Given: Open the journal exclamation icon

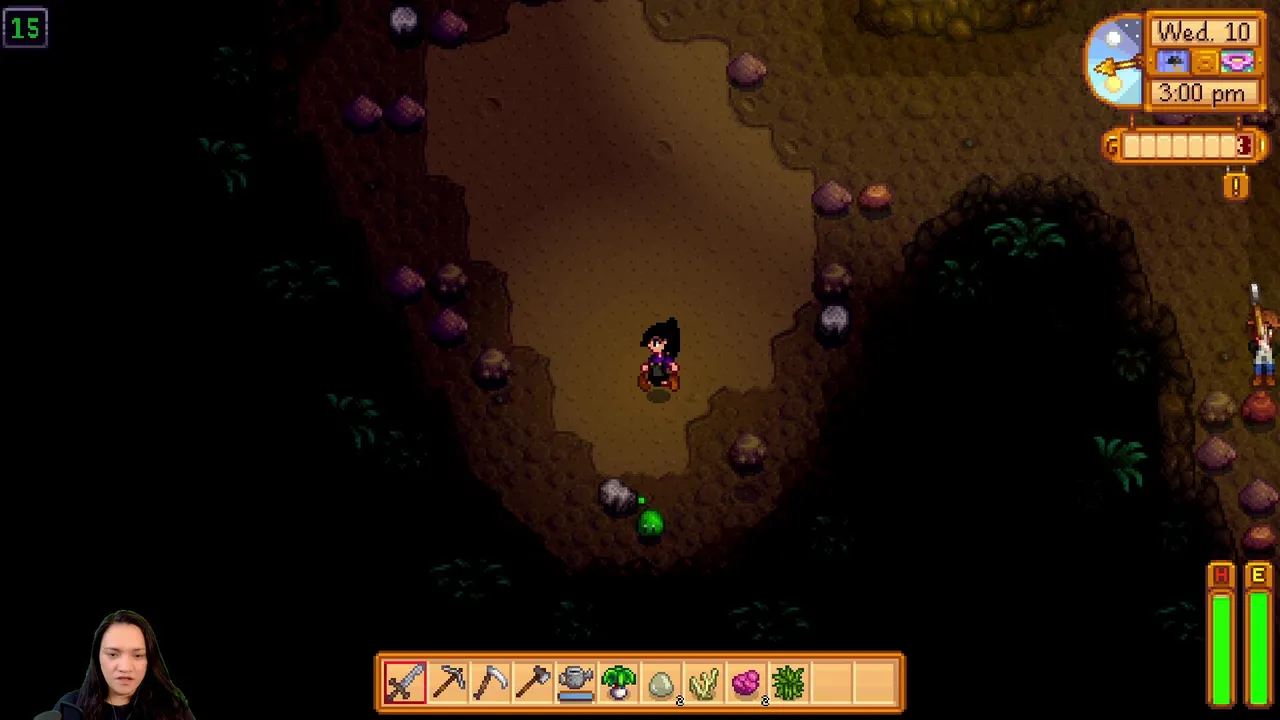Looking at the screenshot, I should click(1236, 186).
